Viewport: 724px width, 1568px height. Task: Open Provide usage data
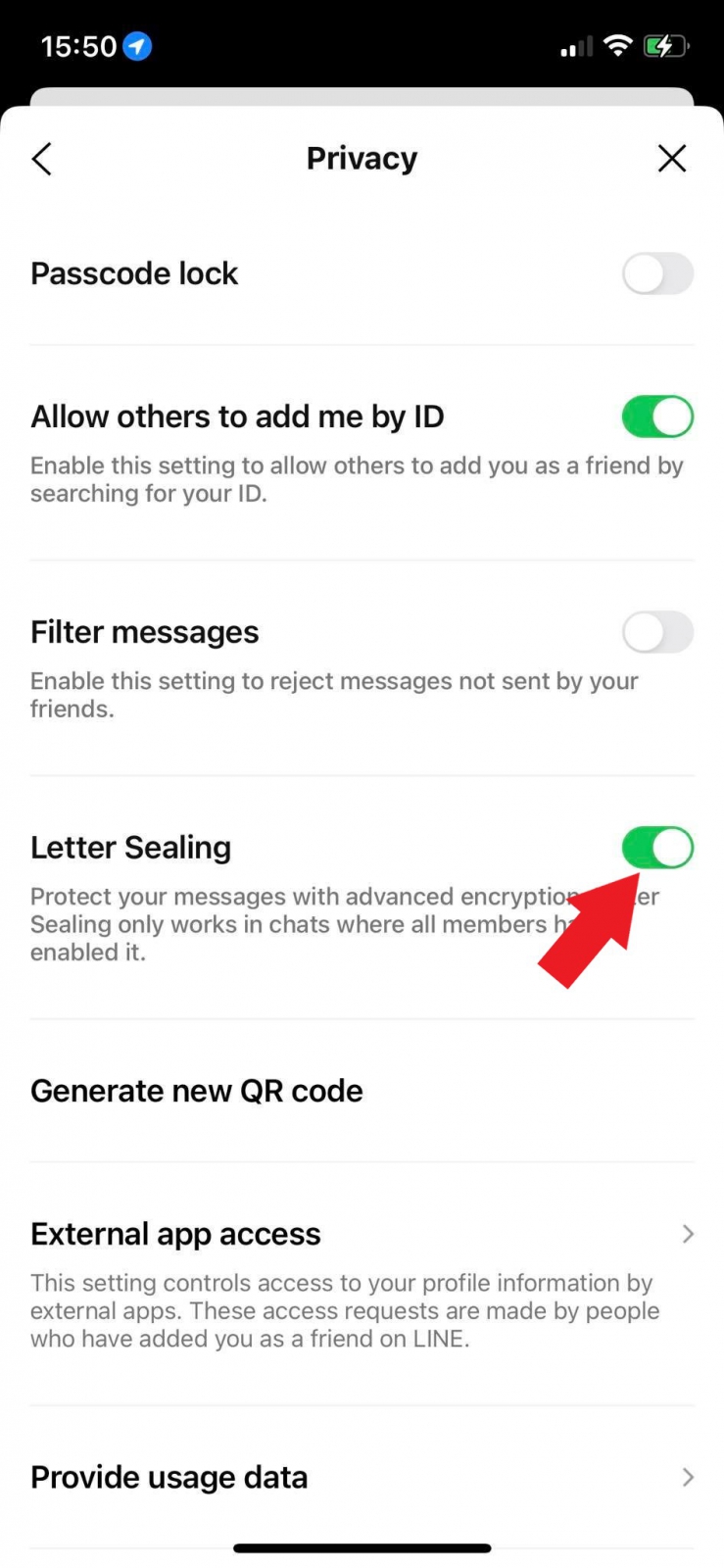click(362, 1477)
